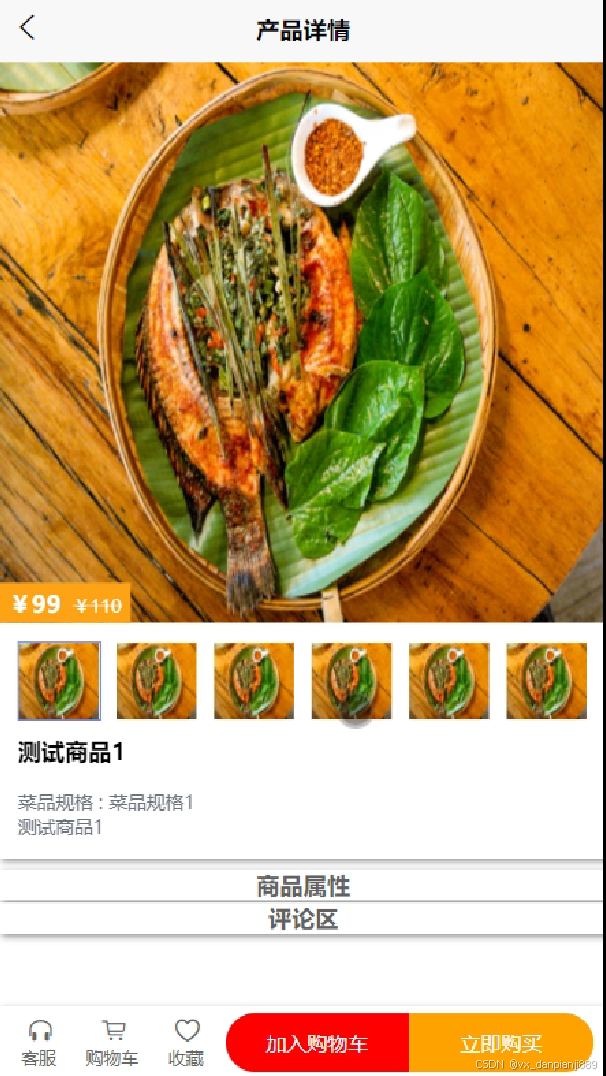Open the 商品属性 section
Image resolution: width=606 pixels, height=1076 pixels.
click(303, 886)
